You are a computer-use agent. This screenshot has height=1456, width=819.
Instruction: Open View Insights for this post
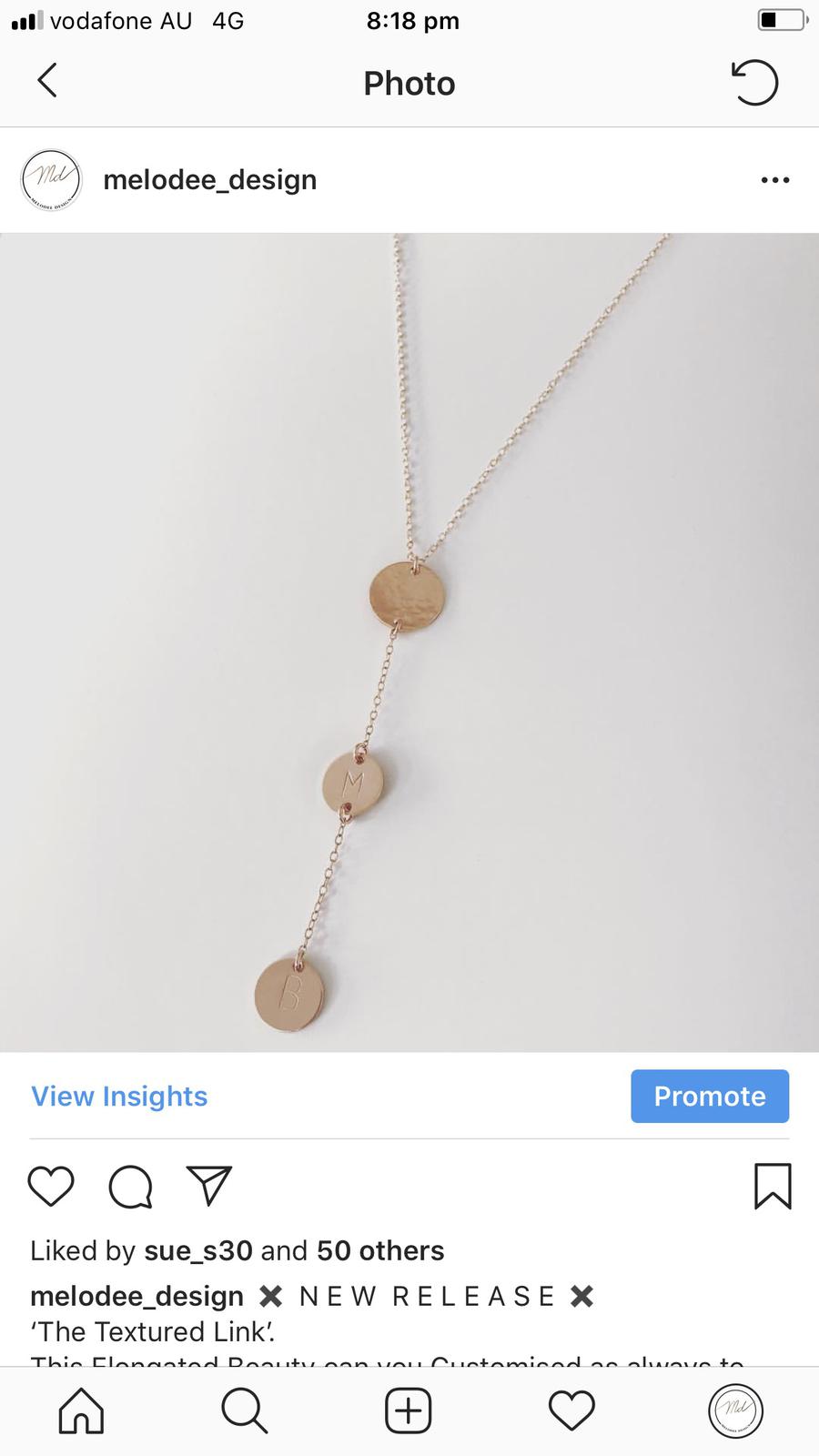point(119,1097)
